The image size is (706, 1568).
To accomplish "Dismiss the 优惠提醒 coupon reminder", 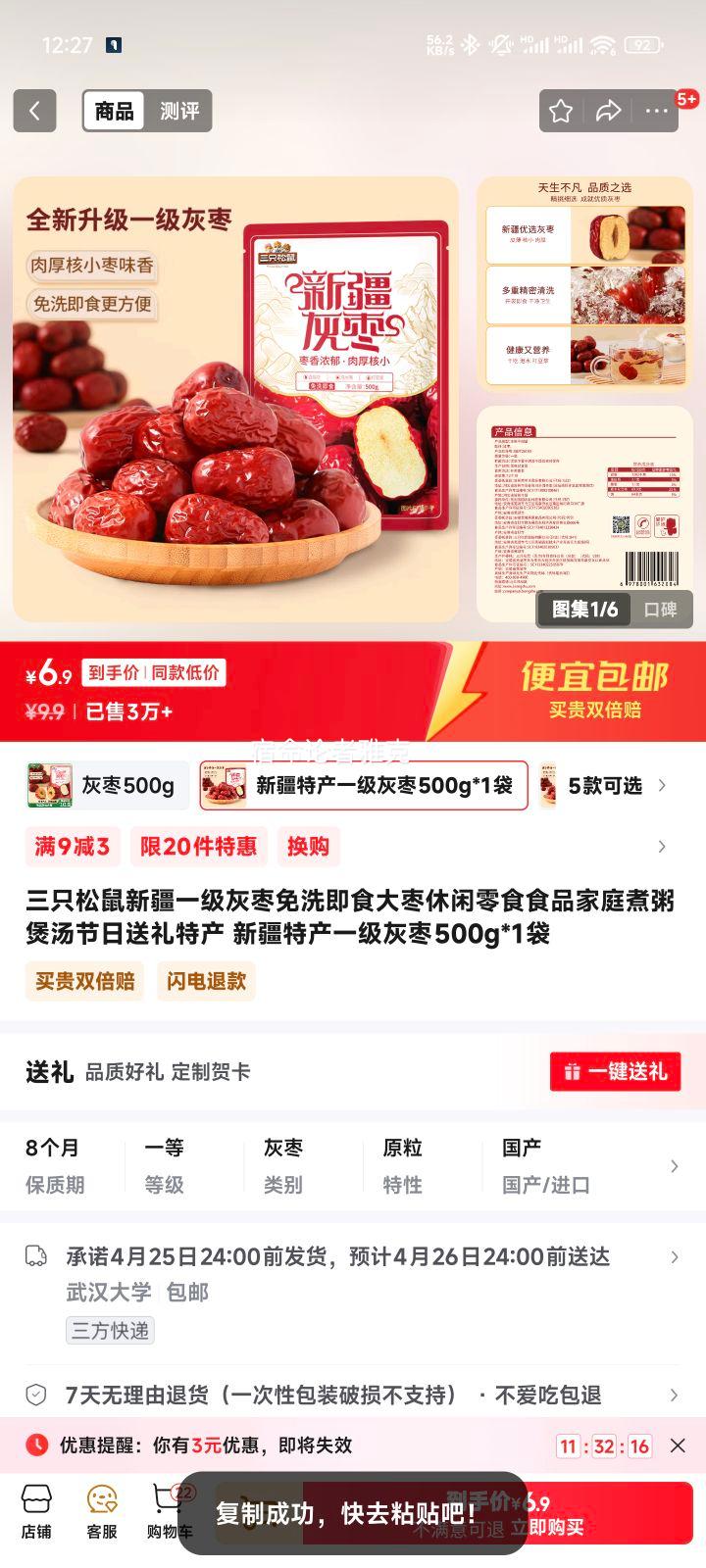I will [x=678, y=1445].
